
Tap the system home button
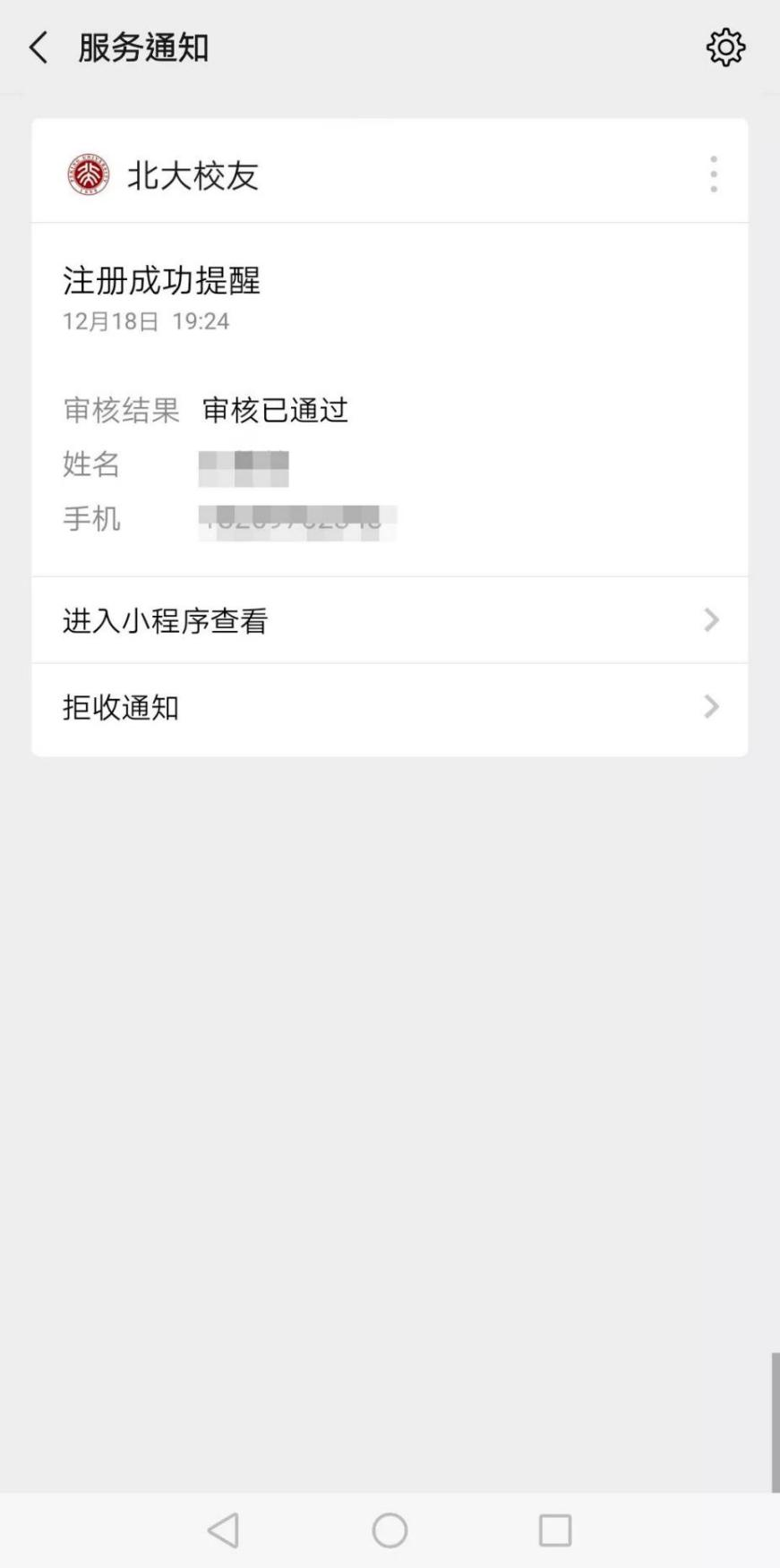click(390, 1530)
